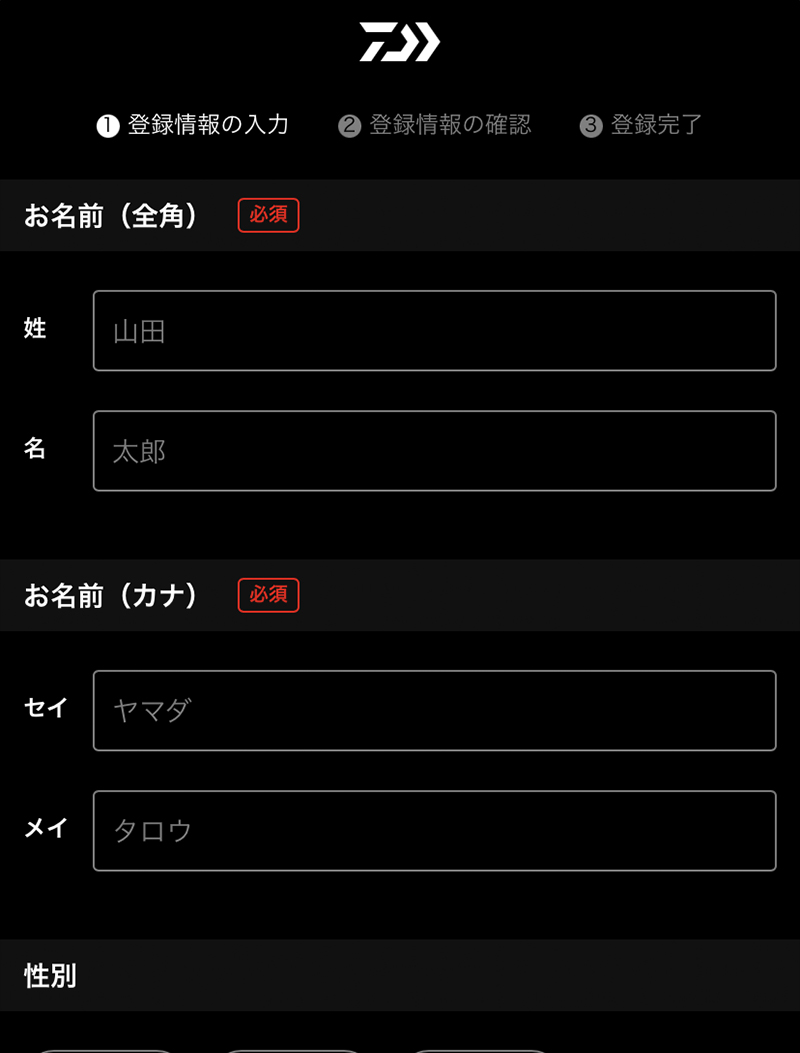Click the filled step-one circle icon

[107, 125]
